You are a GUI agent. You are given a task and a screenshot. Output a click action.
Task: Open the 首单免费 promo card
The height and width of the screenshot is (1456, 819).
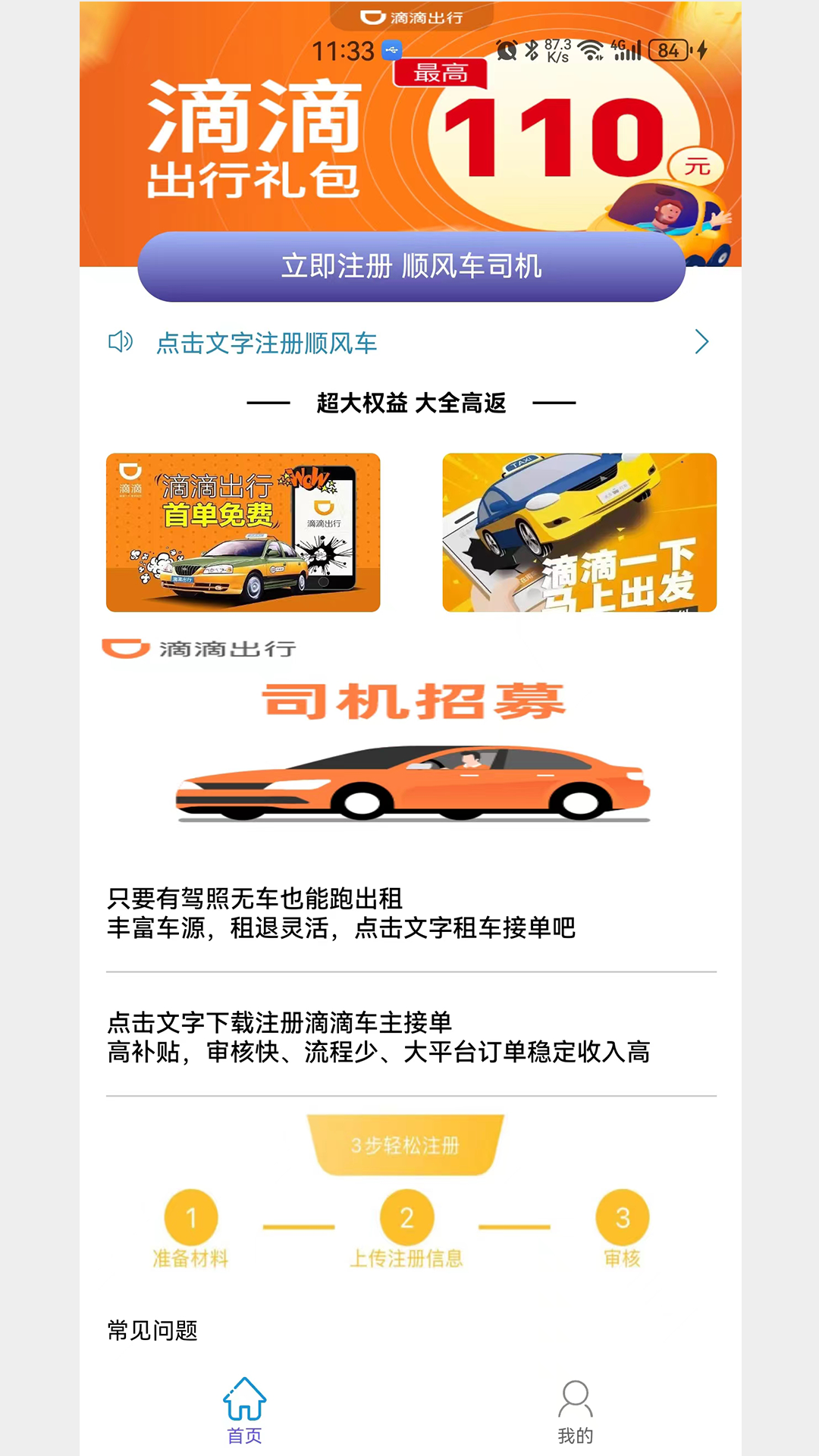(x=243, y=532)
